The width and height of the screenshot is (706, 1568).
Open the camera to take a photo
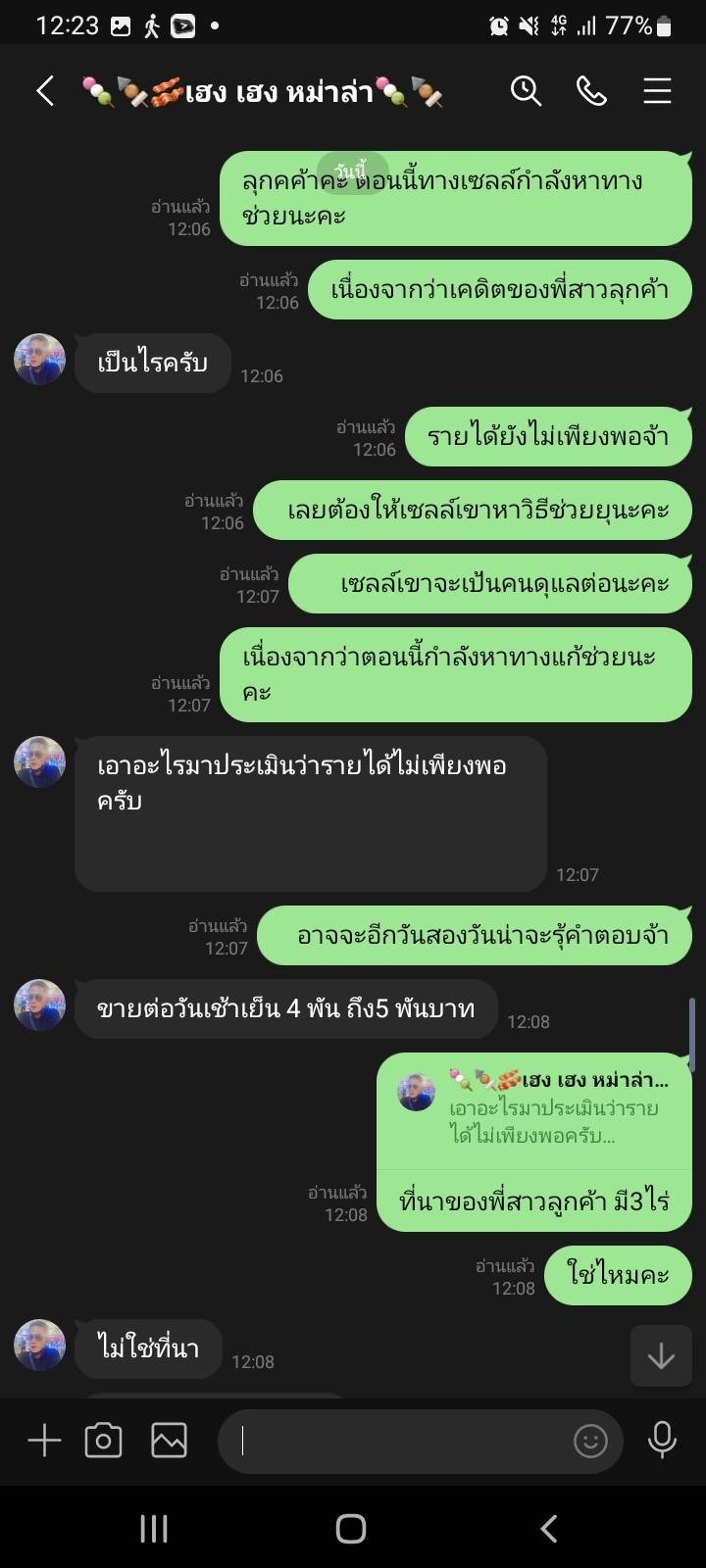(103, 1441)
